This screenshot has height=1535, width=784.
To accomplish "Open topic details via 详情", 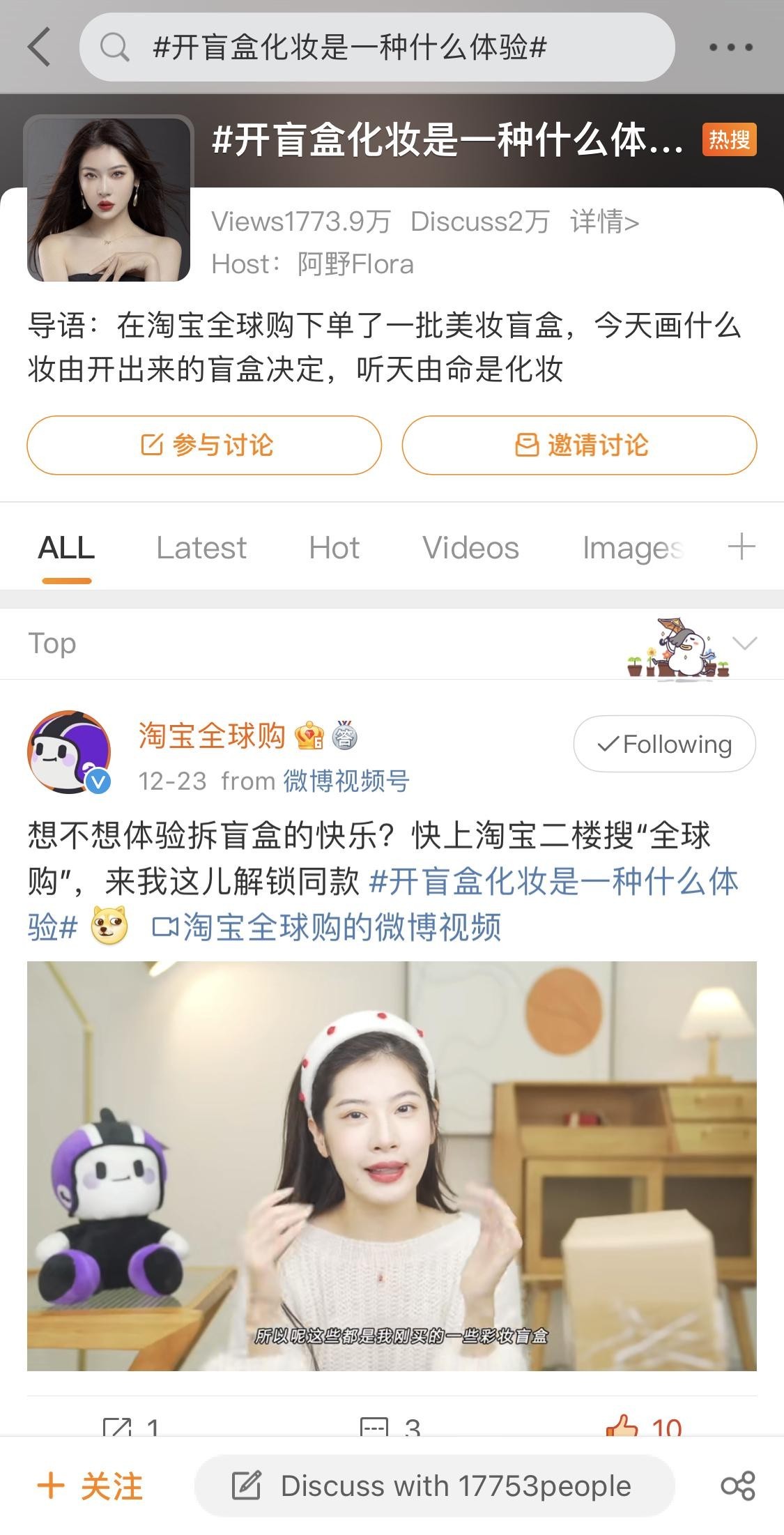I will [604, 222].
